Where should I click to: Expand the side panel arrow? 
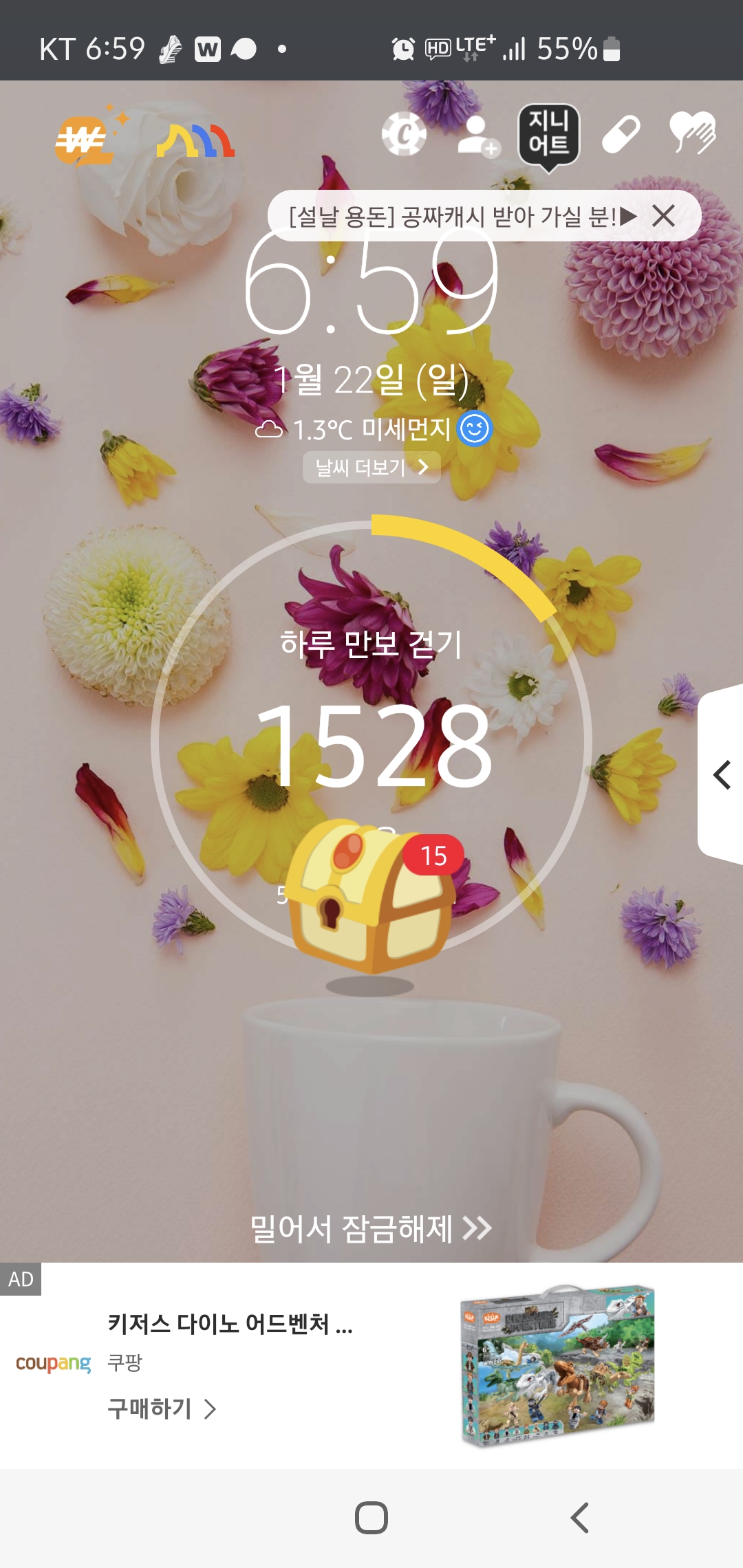tap(722, 775)
